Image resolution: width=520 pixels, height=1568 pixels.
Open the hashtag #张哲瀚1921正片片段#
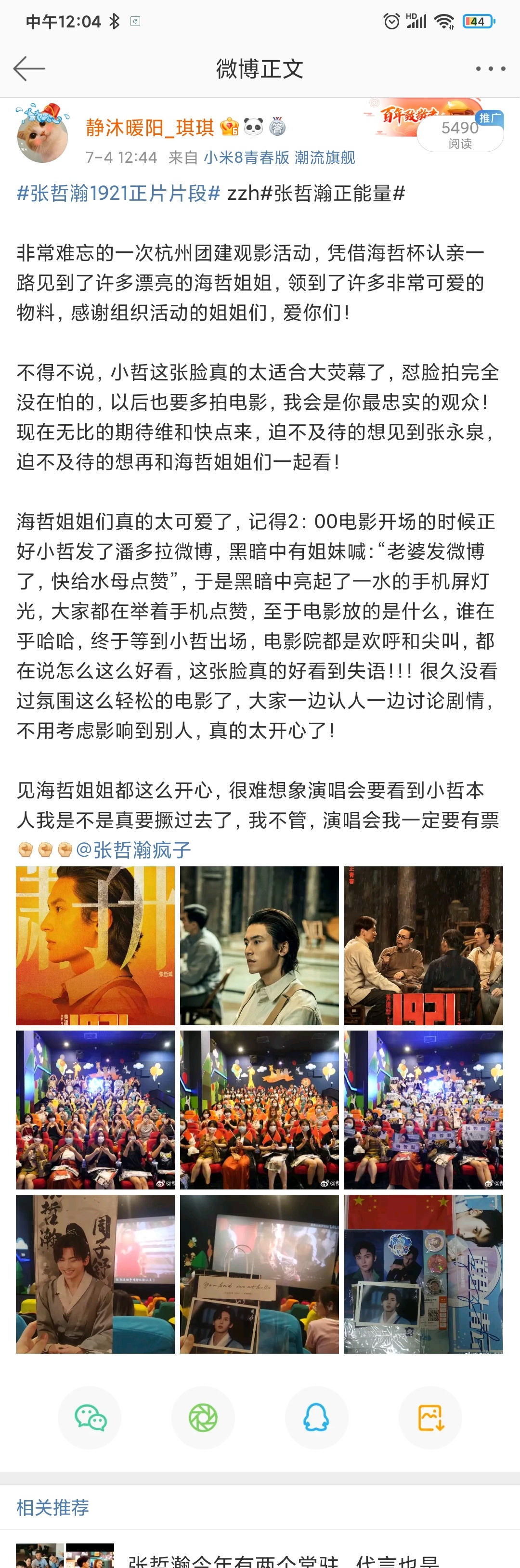(118, 194)
